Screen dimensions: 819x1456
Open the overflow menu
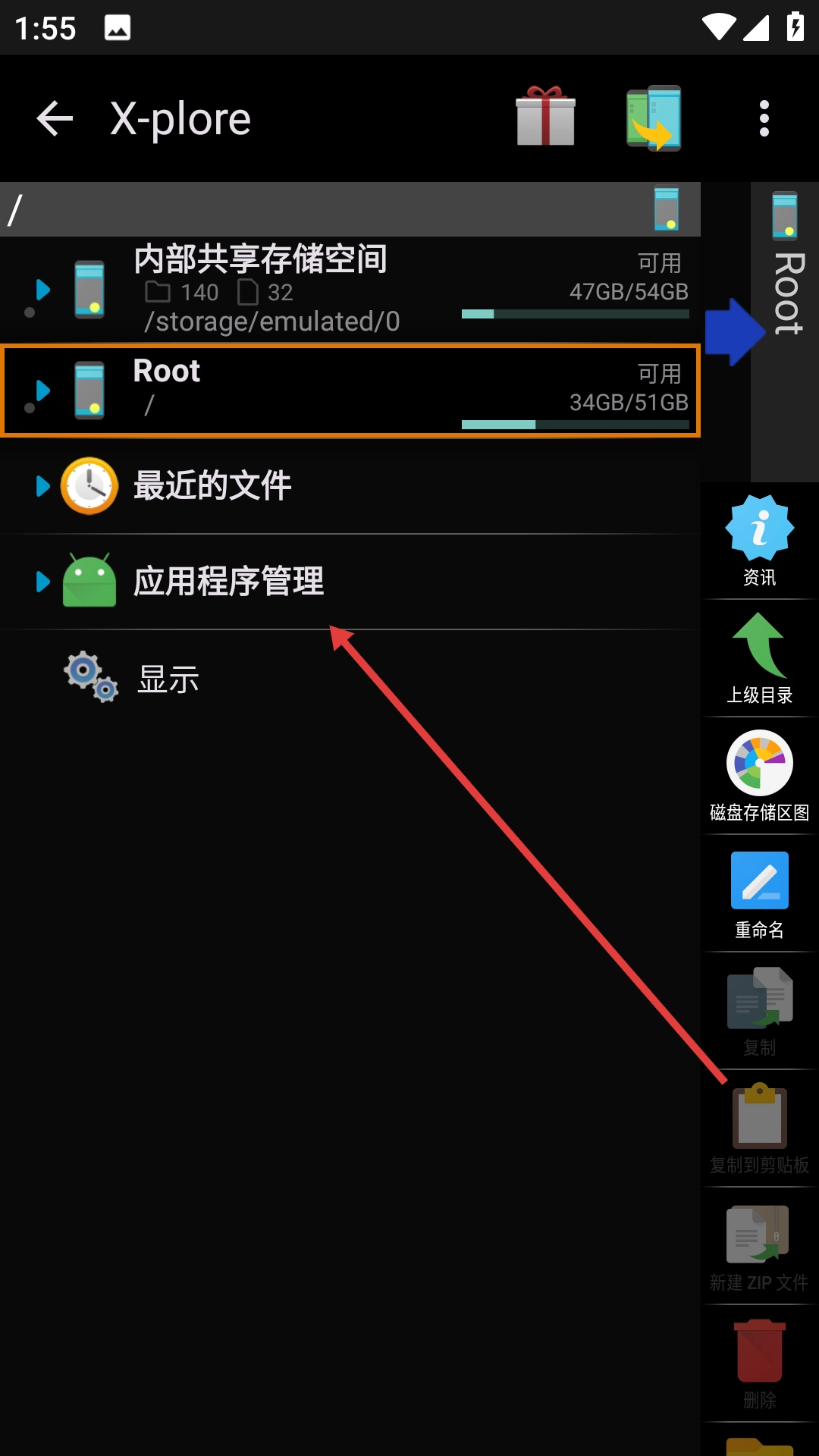pyautogui.click(x=764, y=119)
